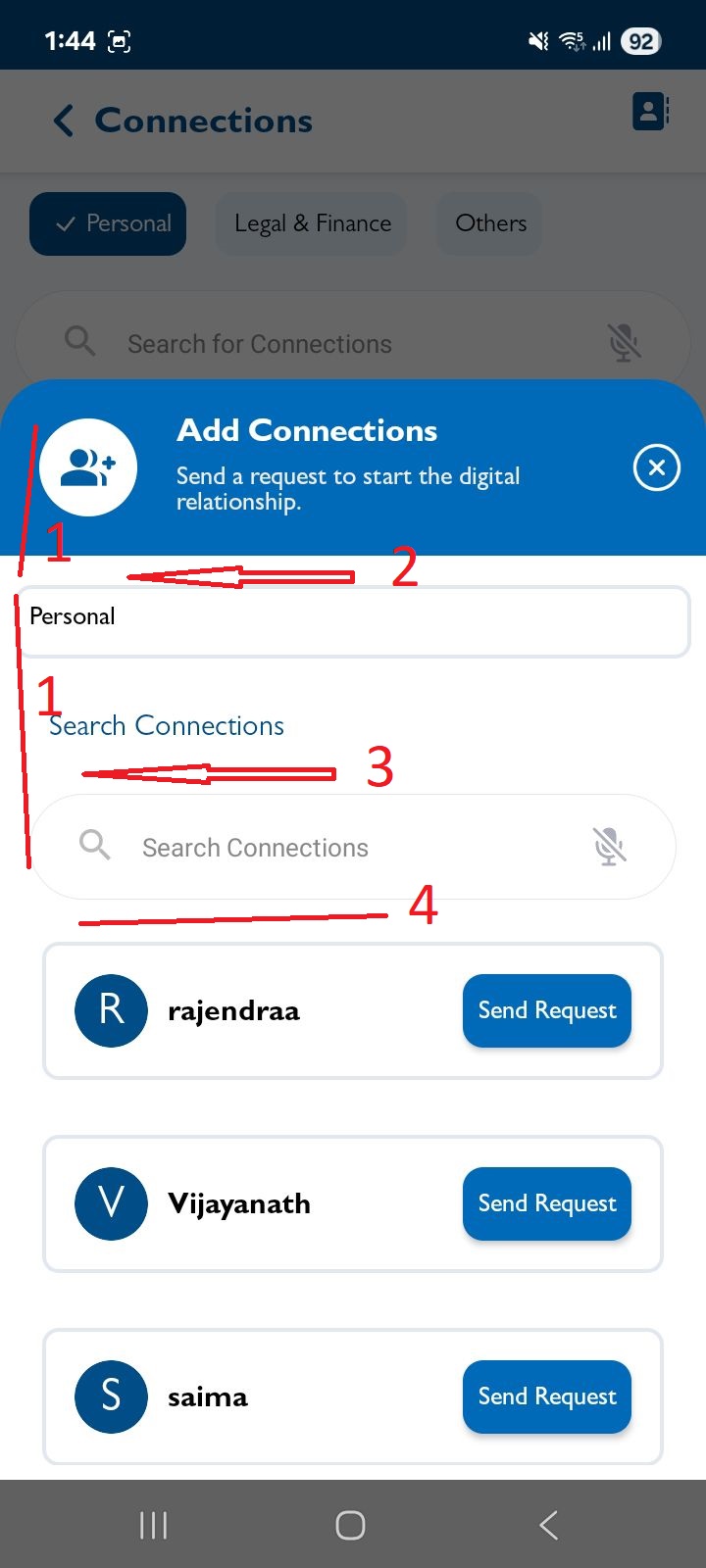
Task: Go back from Connections screen
Action: [x=64, y=122]
